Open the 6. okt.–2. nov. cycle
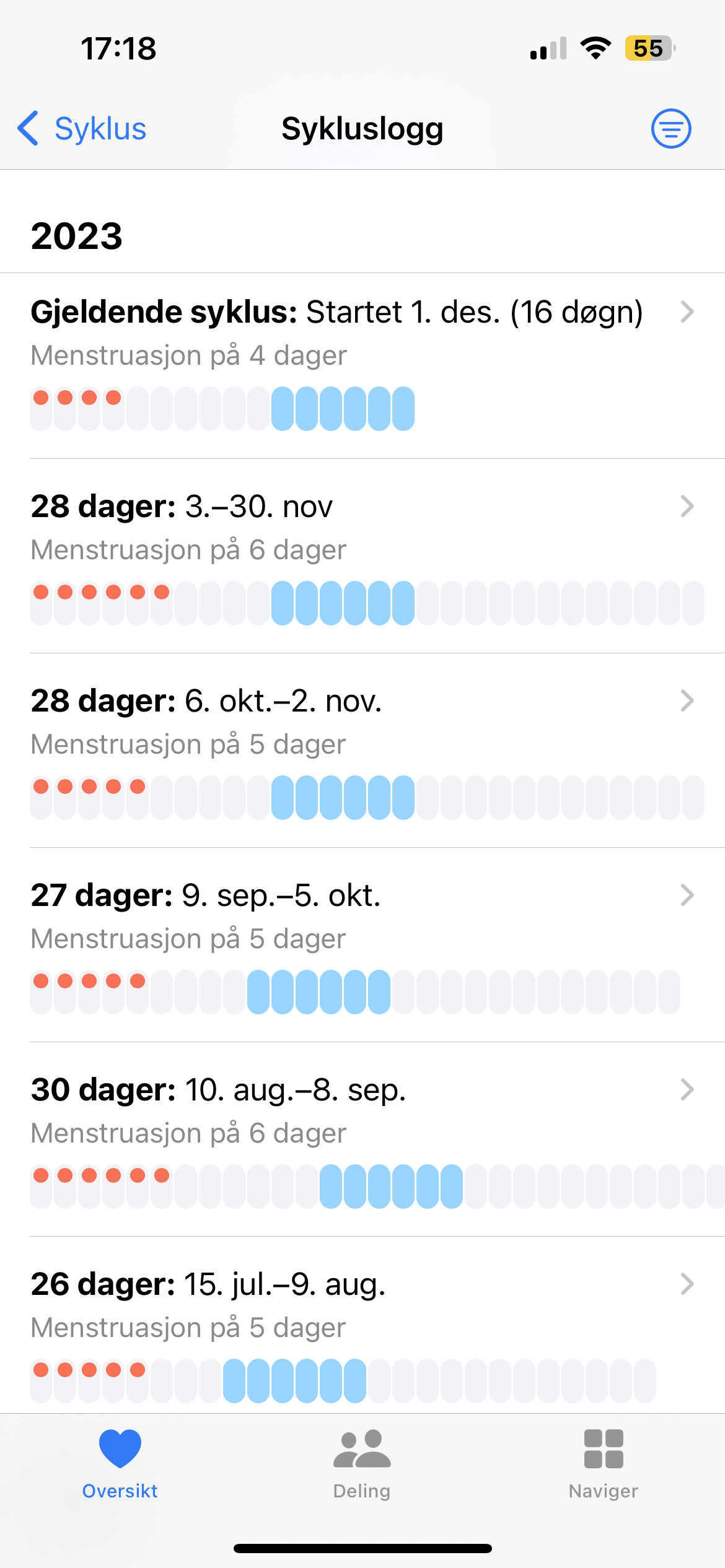Viewport: 725px width, 1568px height. pyautogui.click(x=362, y=752)
